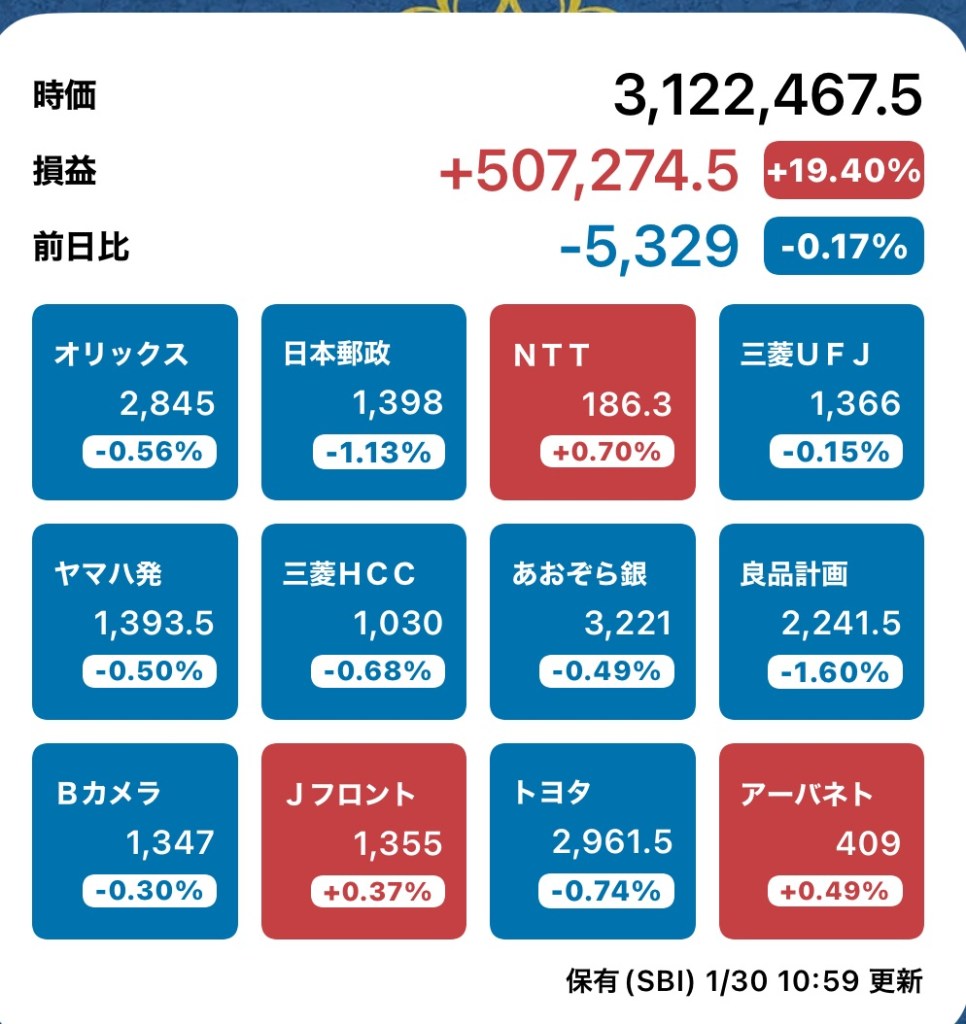The height and width of the screenshot is (1024, 966).
Task: View the トヨタ stock tile
Action: (592, 841)
